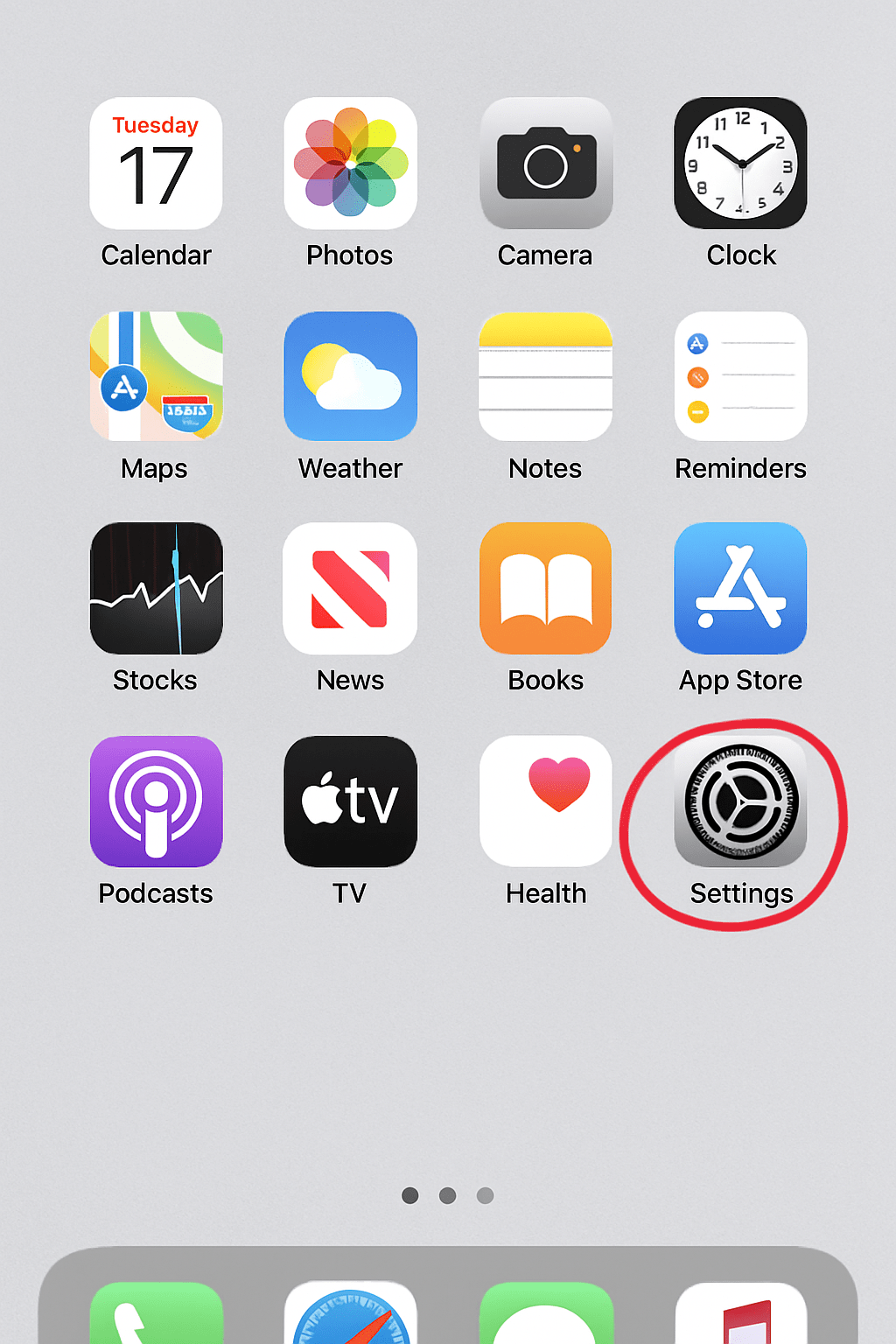Check the Weather app
896x1344 pixels.
tap(351, 376)
